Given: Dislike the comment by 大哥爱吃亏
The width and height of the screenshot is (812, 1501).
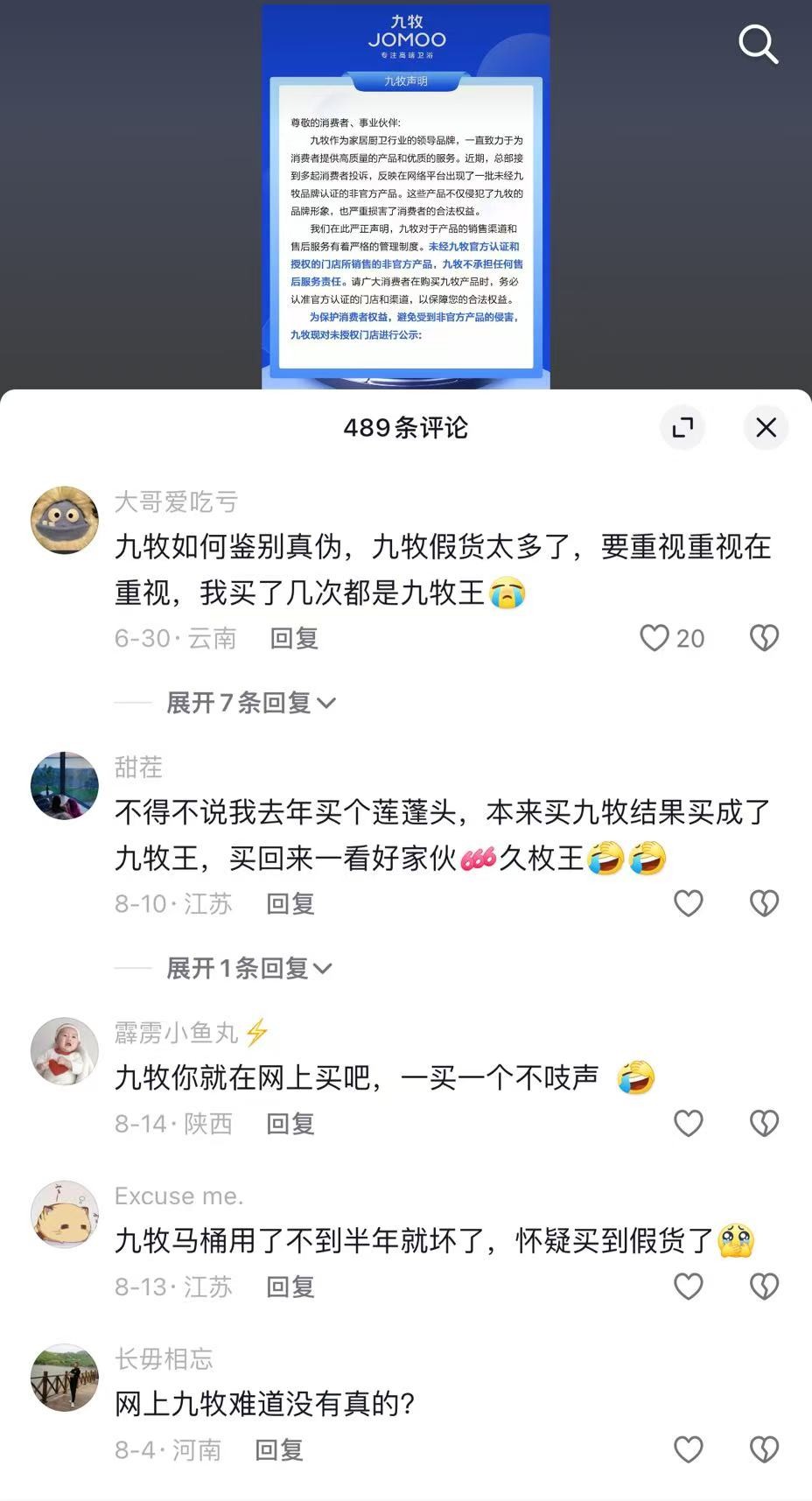Looking at the screenshot, I should 764,638.
